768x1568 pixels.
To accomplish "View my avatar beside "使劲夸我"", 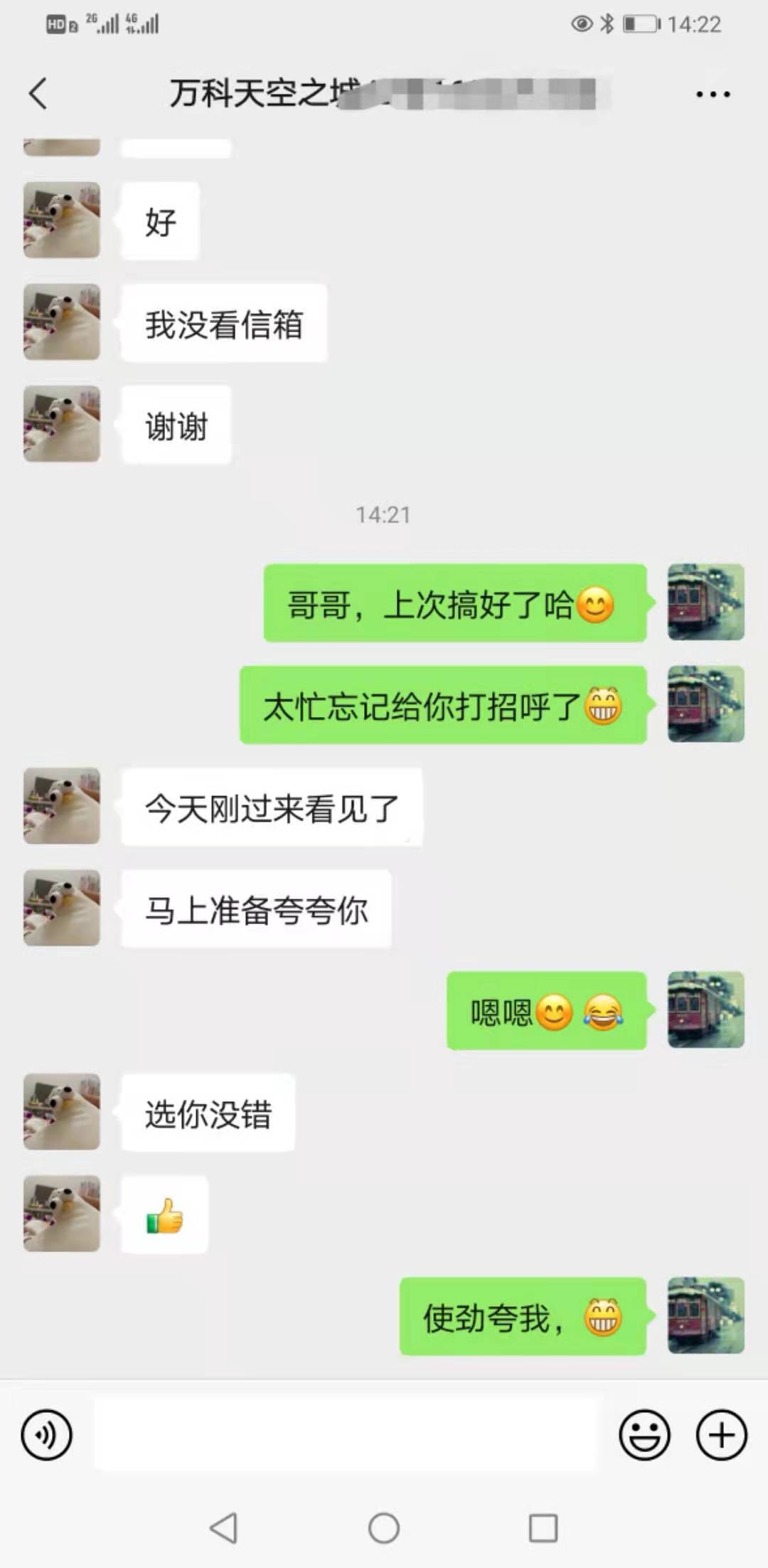I will (x=705, y=1315).
